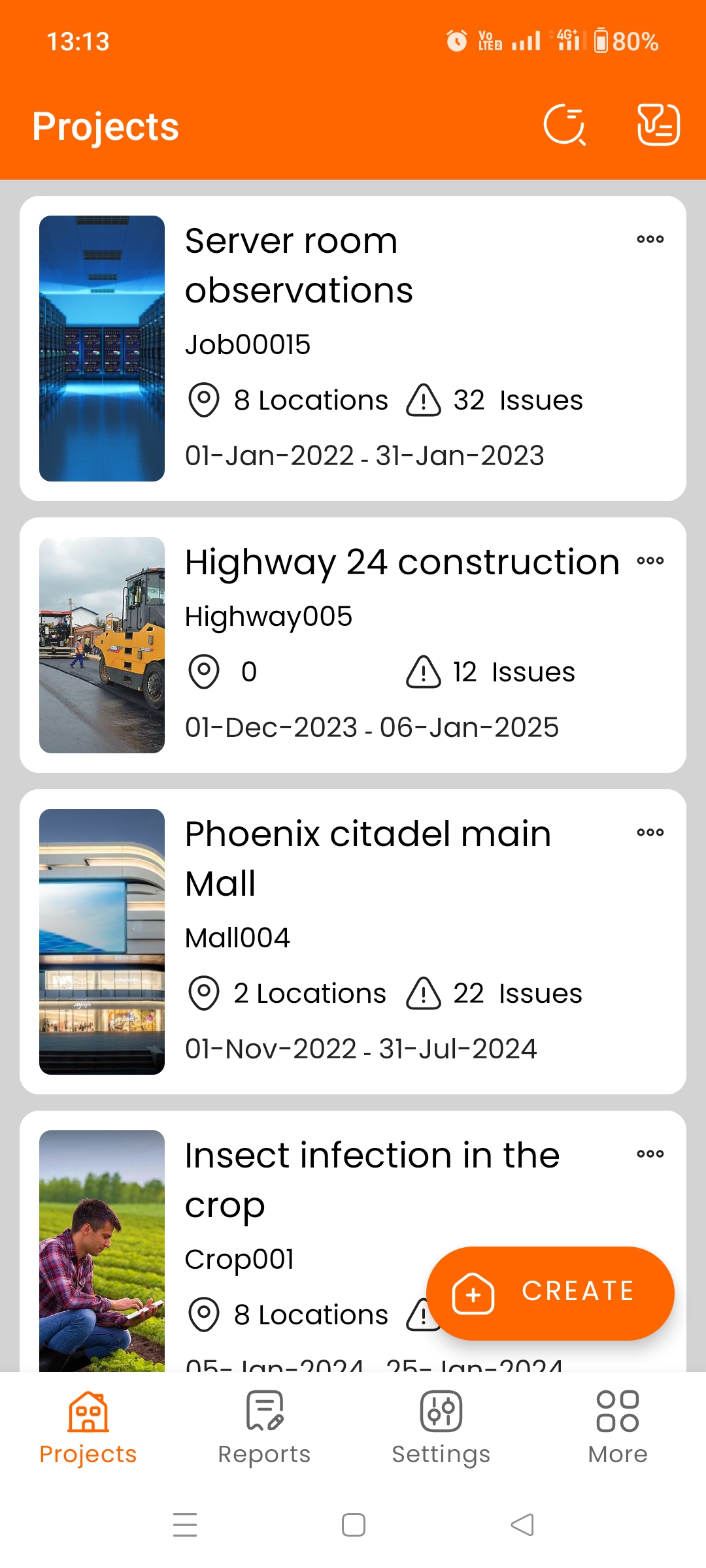Image resolution: width=706 pixels, height=1568 pixels.
Task: Tap the location pin icon on Insect infection card
Action: tap(203, 1315)
